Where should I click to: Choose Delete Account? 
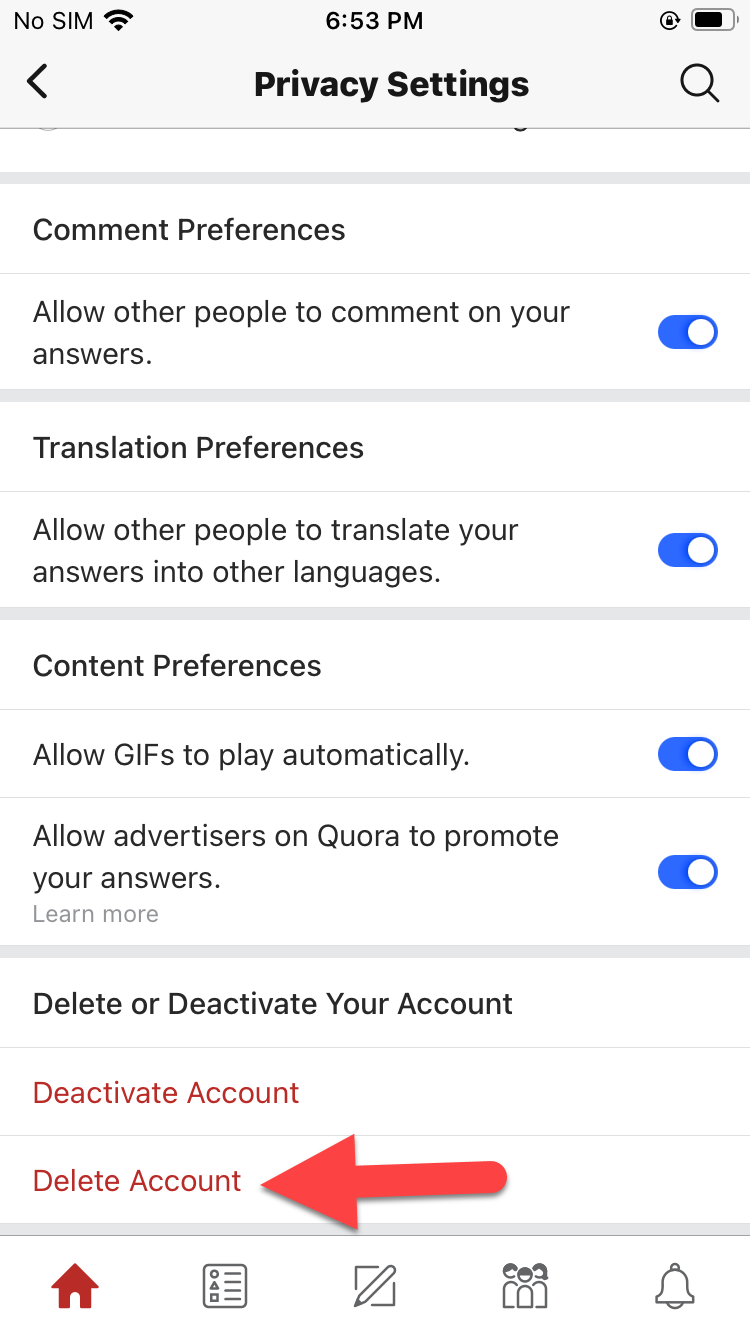[x=137, y=1181]
